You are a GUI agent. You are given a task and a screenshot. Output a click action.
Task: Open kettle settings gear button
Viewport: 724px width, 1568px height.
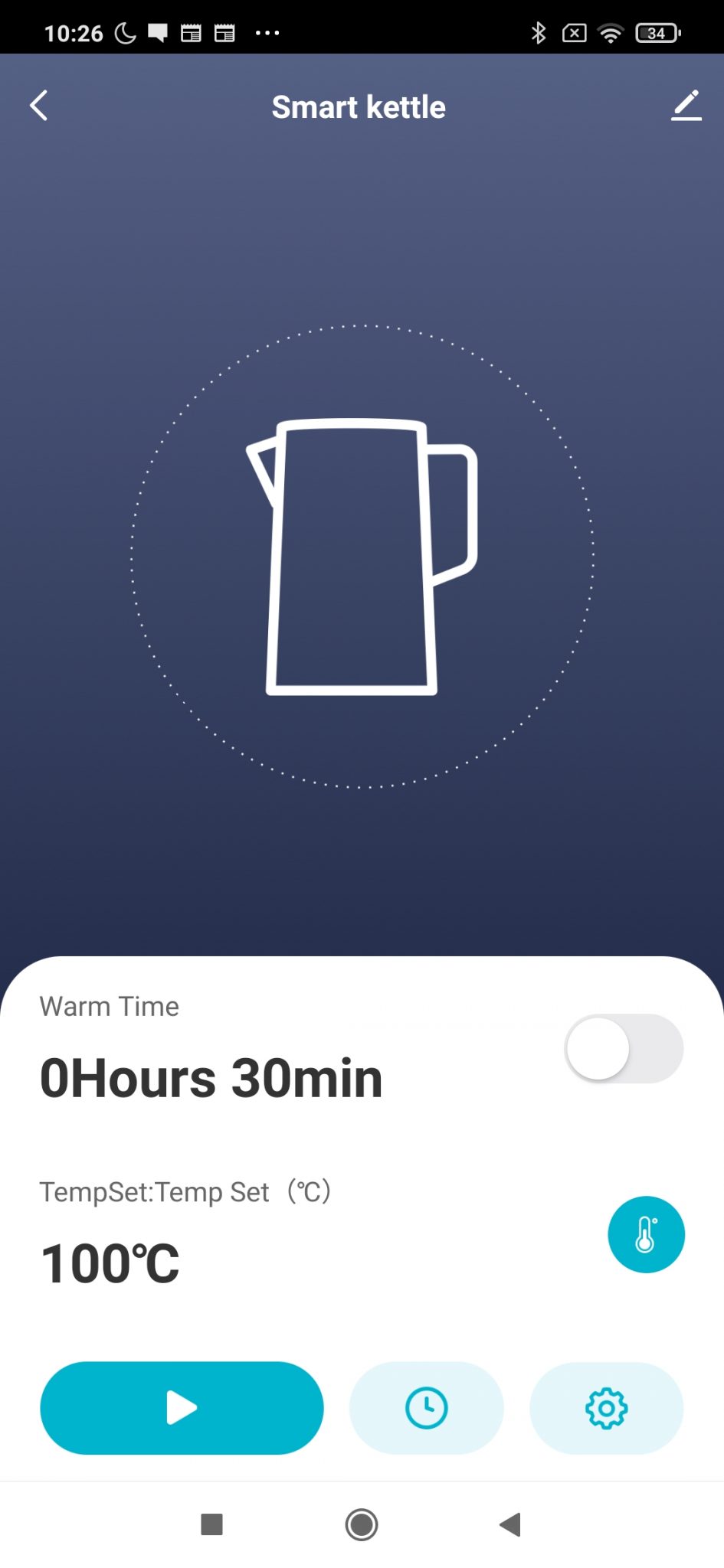[x=606, y=1407]
